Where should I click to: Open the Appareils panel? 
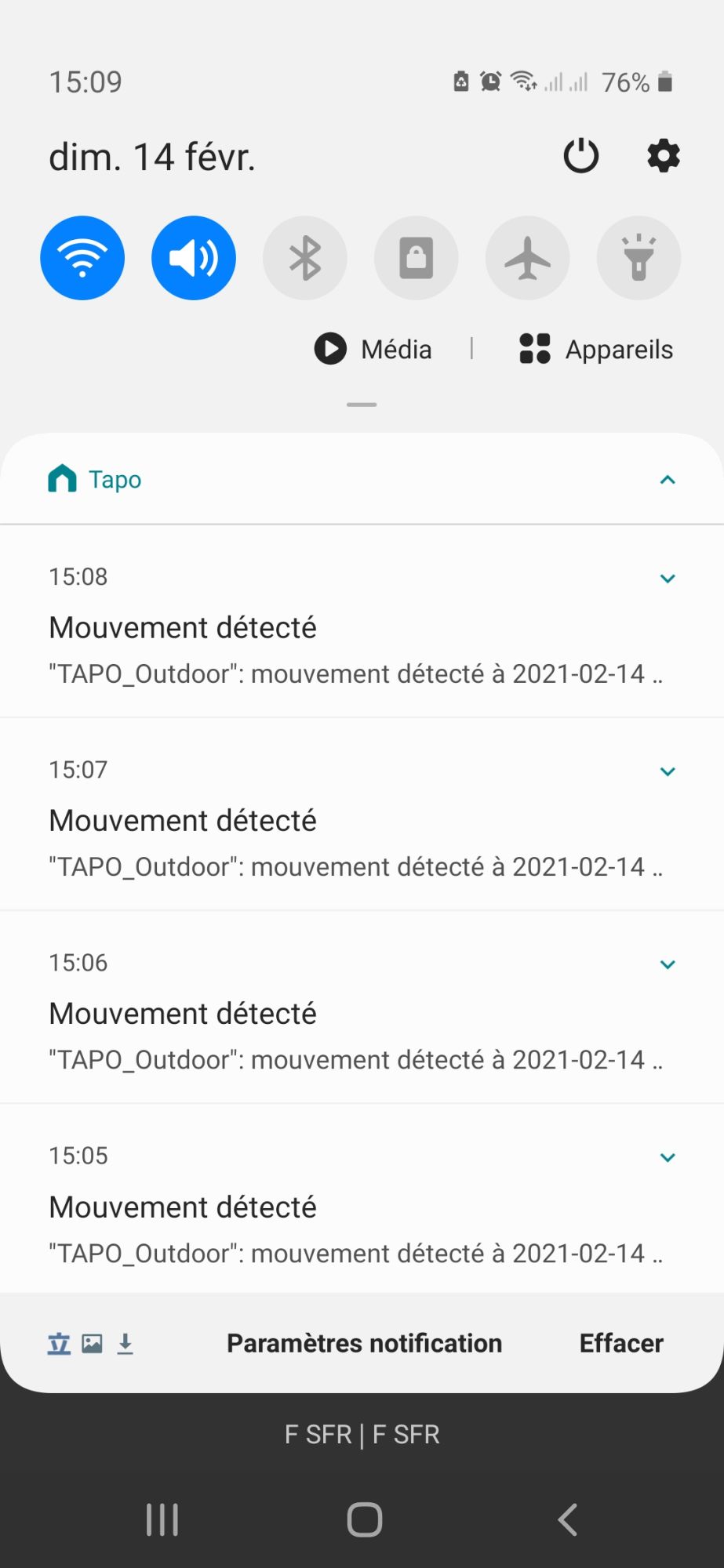click(x=596, y=349)
